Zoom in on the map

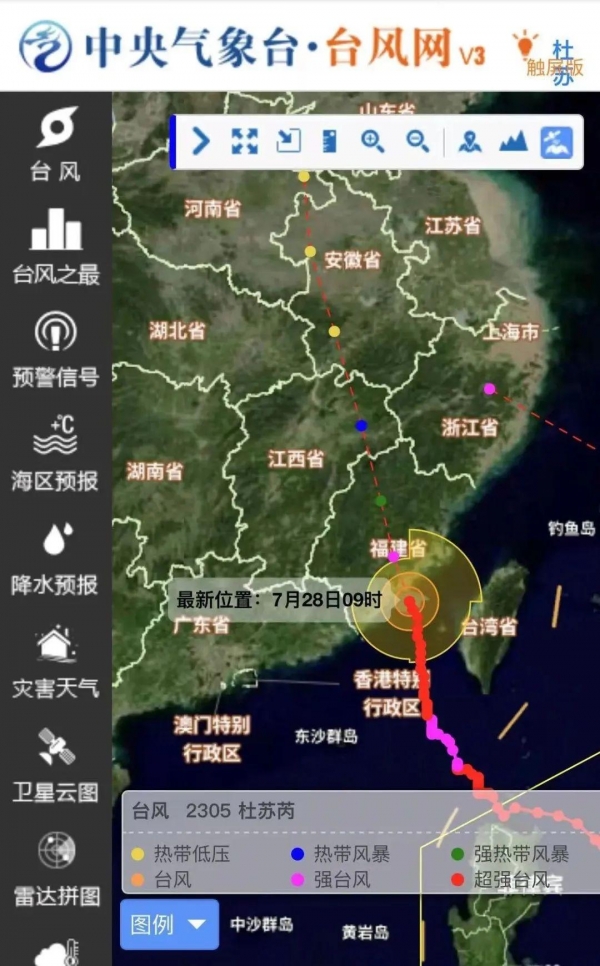point(373,141)
